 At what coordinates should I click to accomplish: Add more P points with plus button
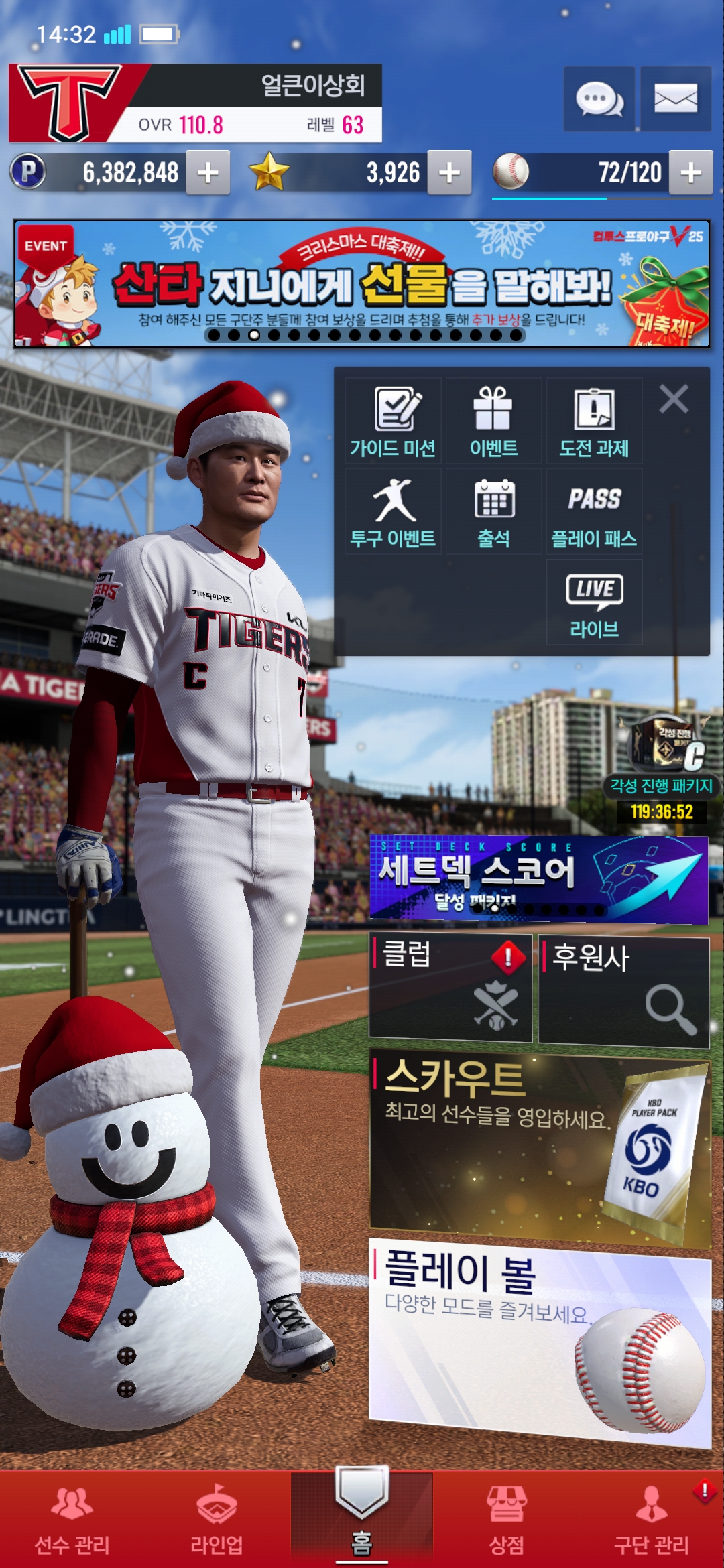(208, 173)
